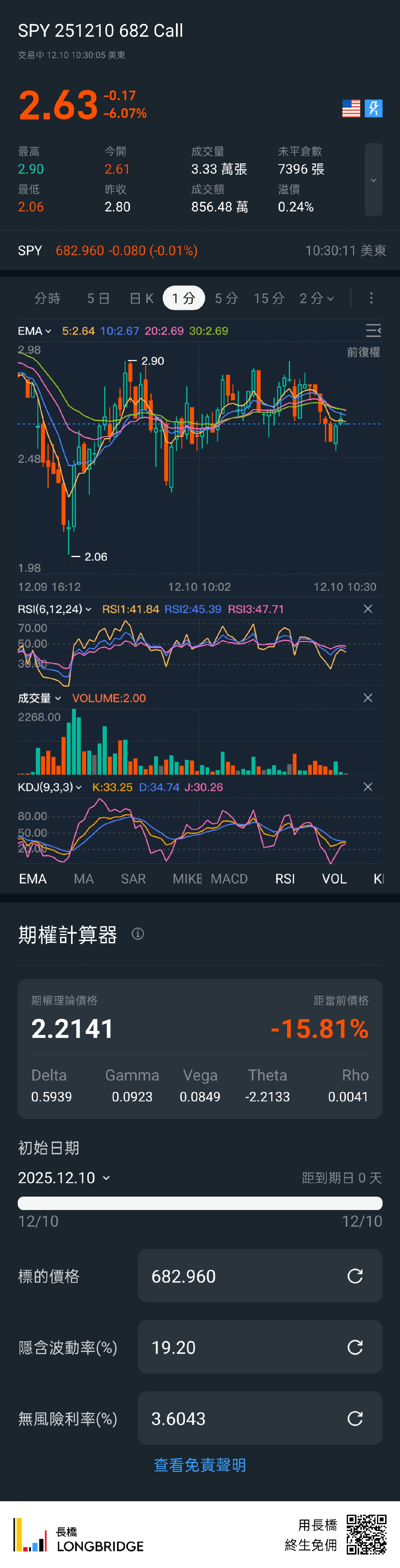This screenshot has height=1568, width=400.
Task: Select the MACD indicator tab
Action: [x=229, y=879]
